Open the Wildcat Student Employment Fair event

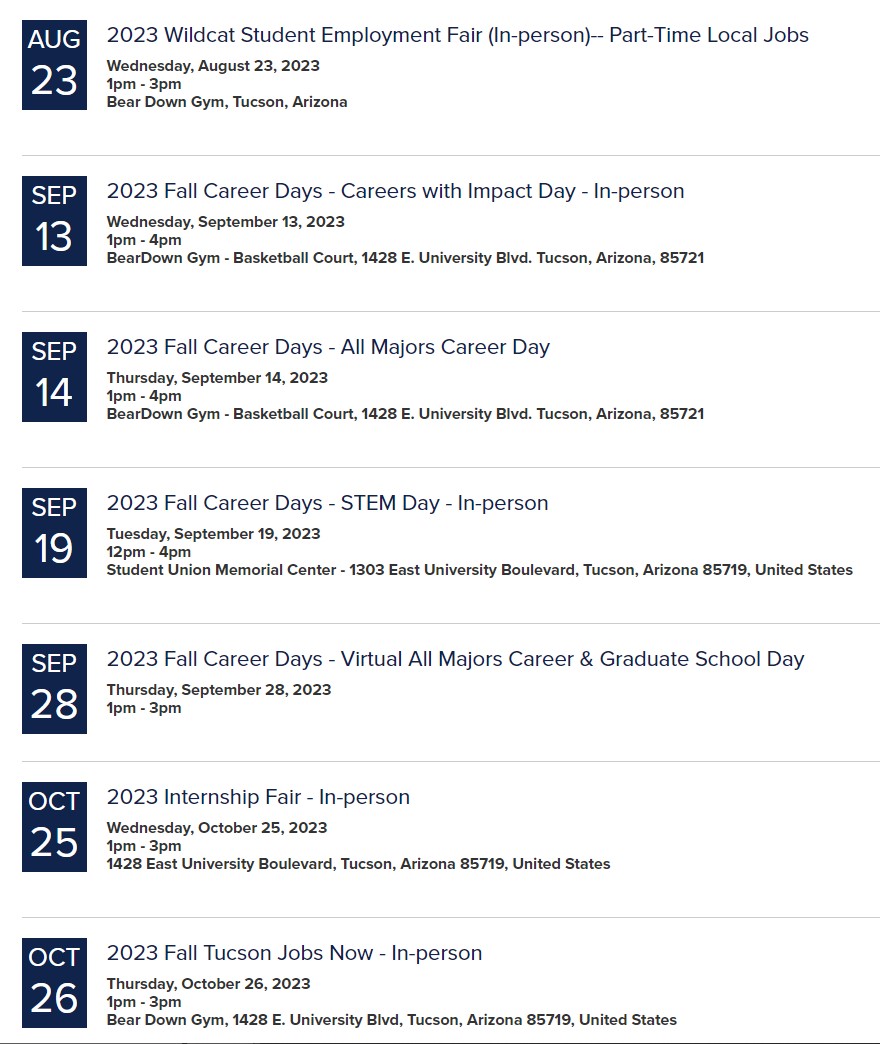point(457,35)
